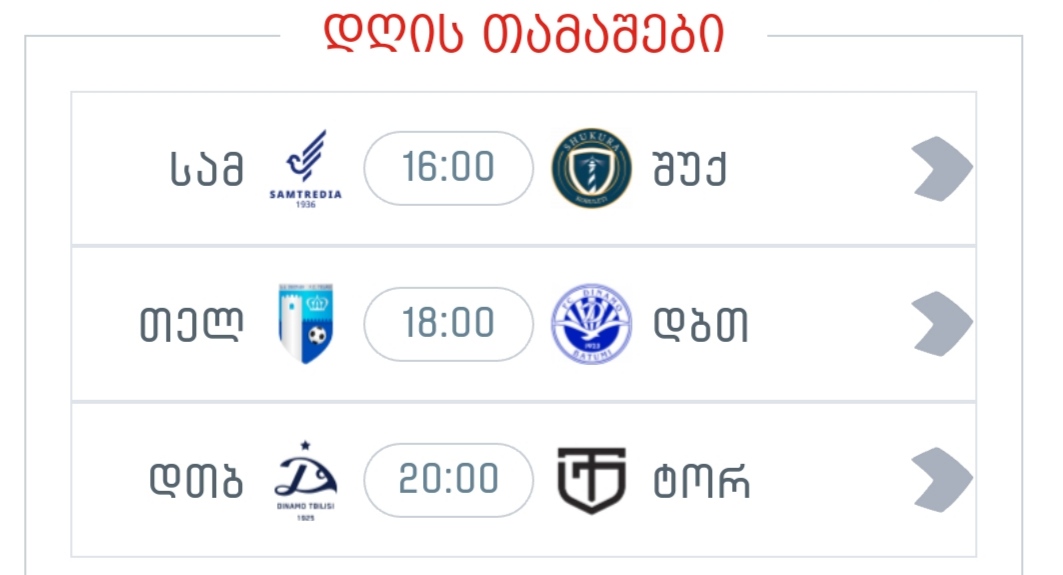Viewport: 1063px width, 575px height.
Task: Tap the arrow next to დბთ
Action: coord(941,324)
